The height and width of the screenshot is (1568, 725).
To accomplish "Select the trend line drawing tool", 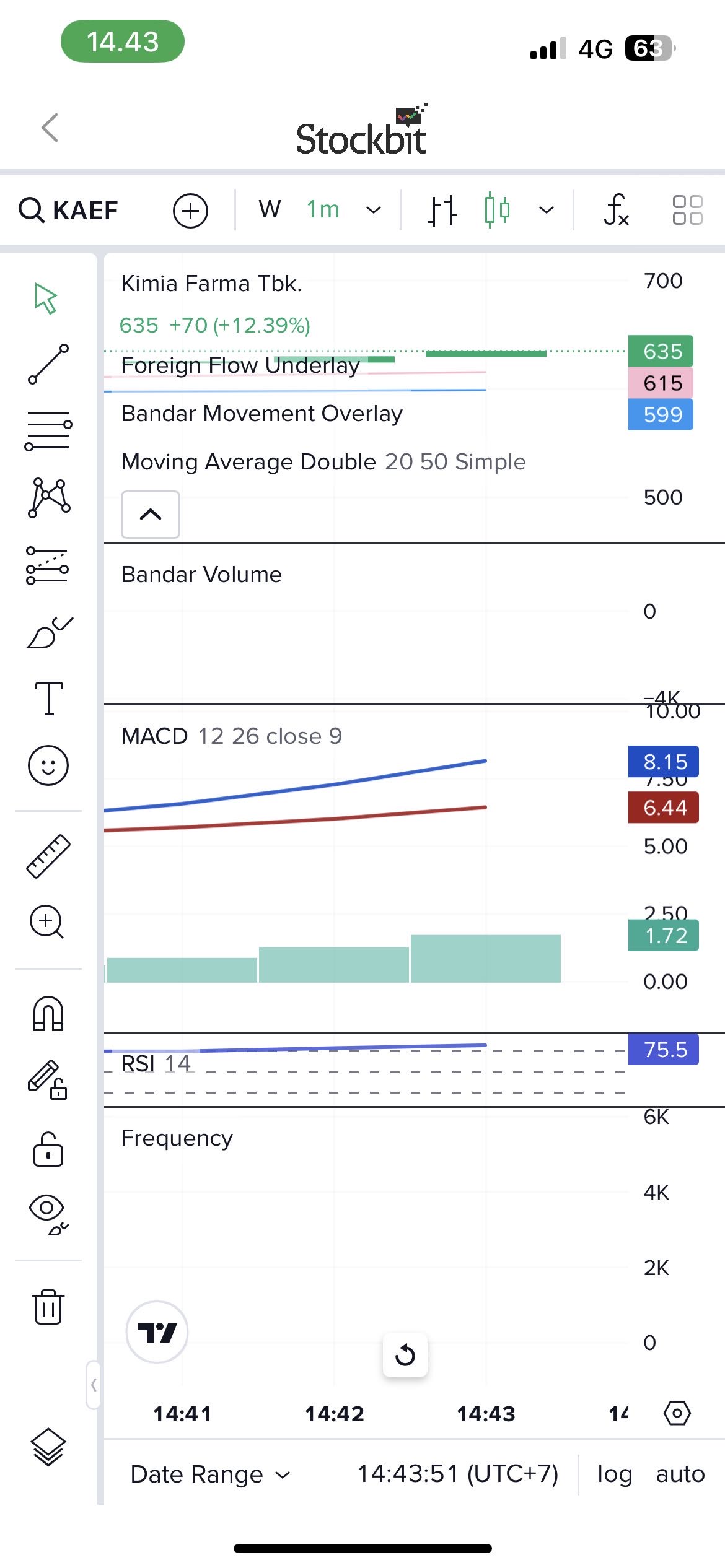I will point(48,364).
